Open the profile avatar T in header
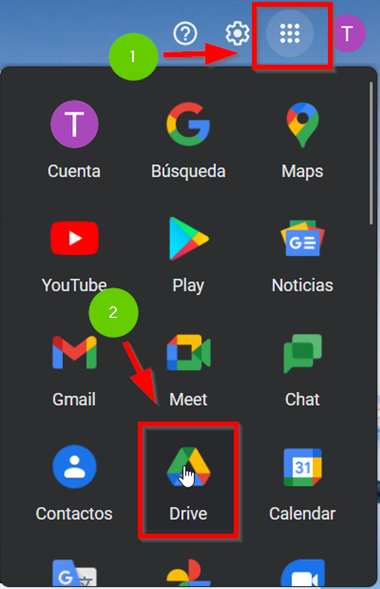Image resolution: width=380 pixels, height=589 pixels. [x=347, y=33]
